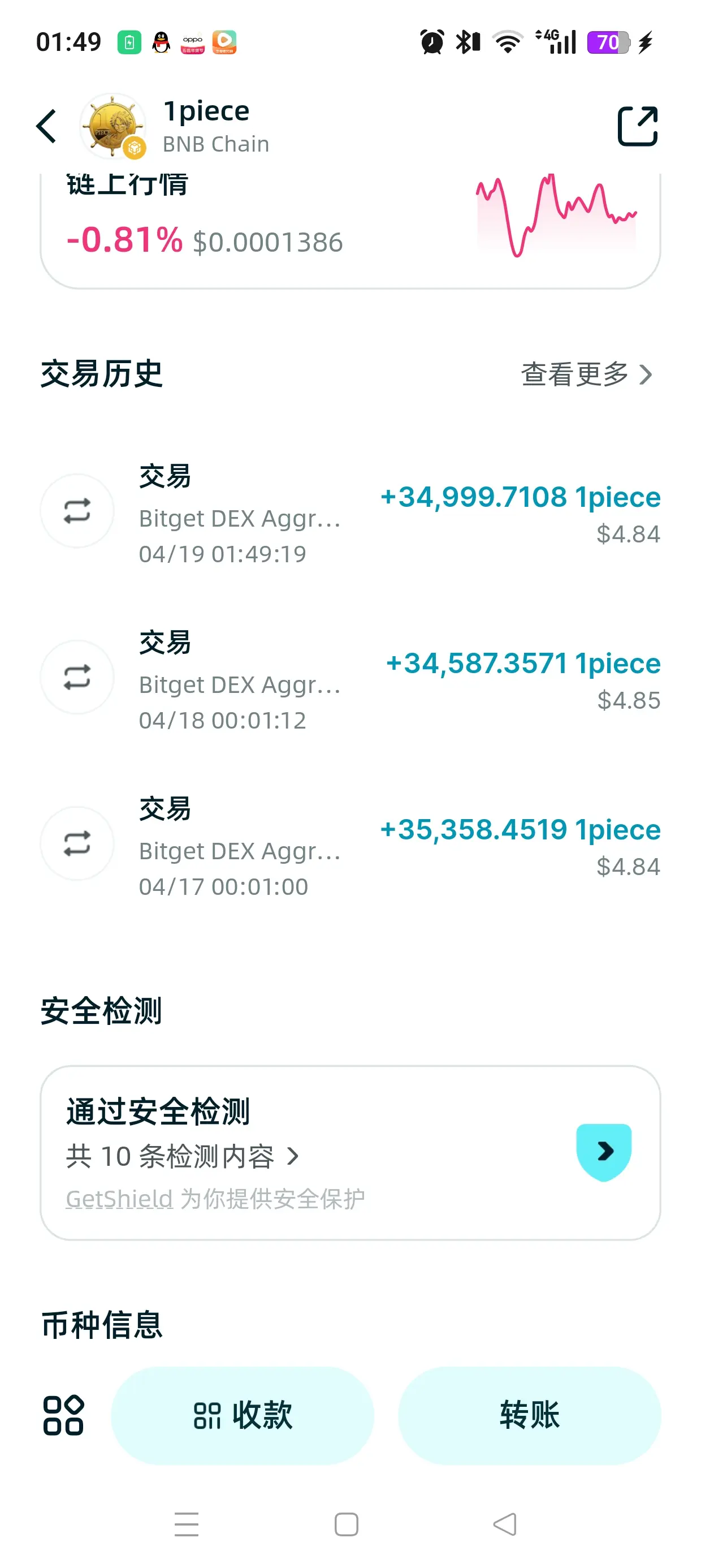This screenshot has width=701, height=1568.
Task: View more transaction history via 查看更多
Action: 585,374
